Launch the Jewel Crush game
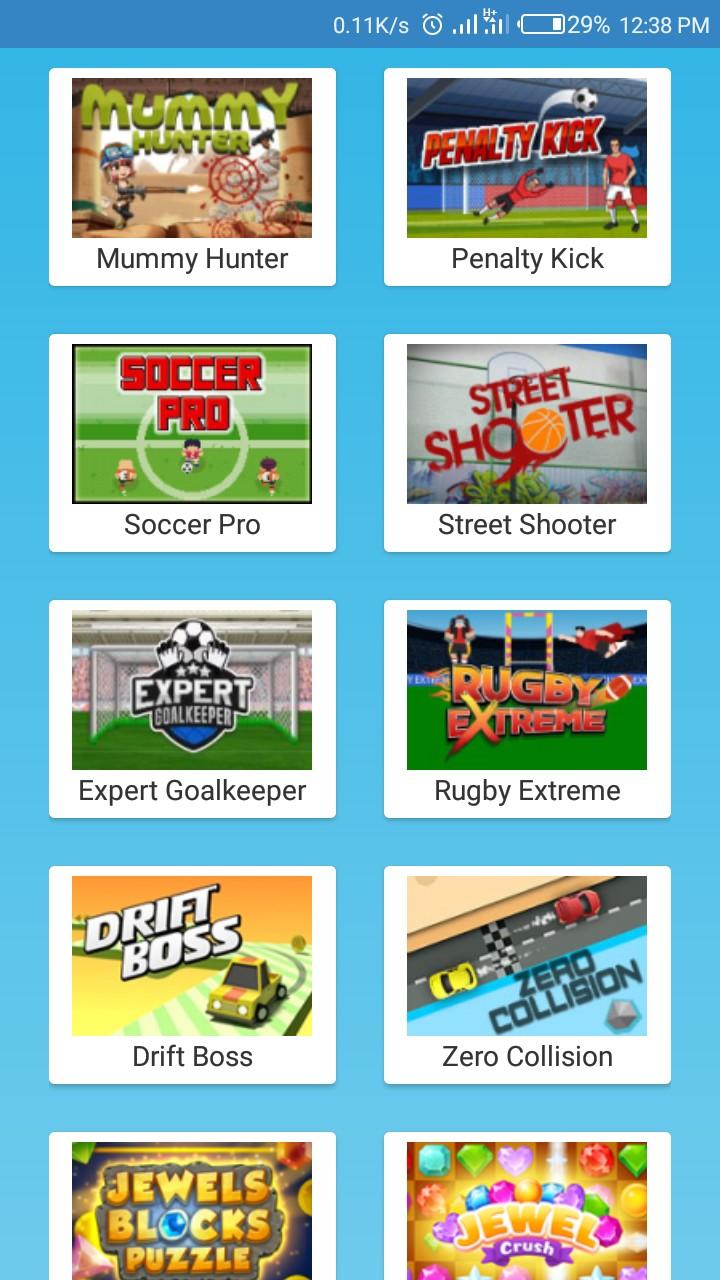 click(527, 1206)
